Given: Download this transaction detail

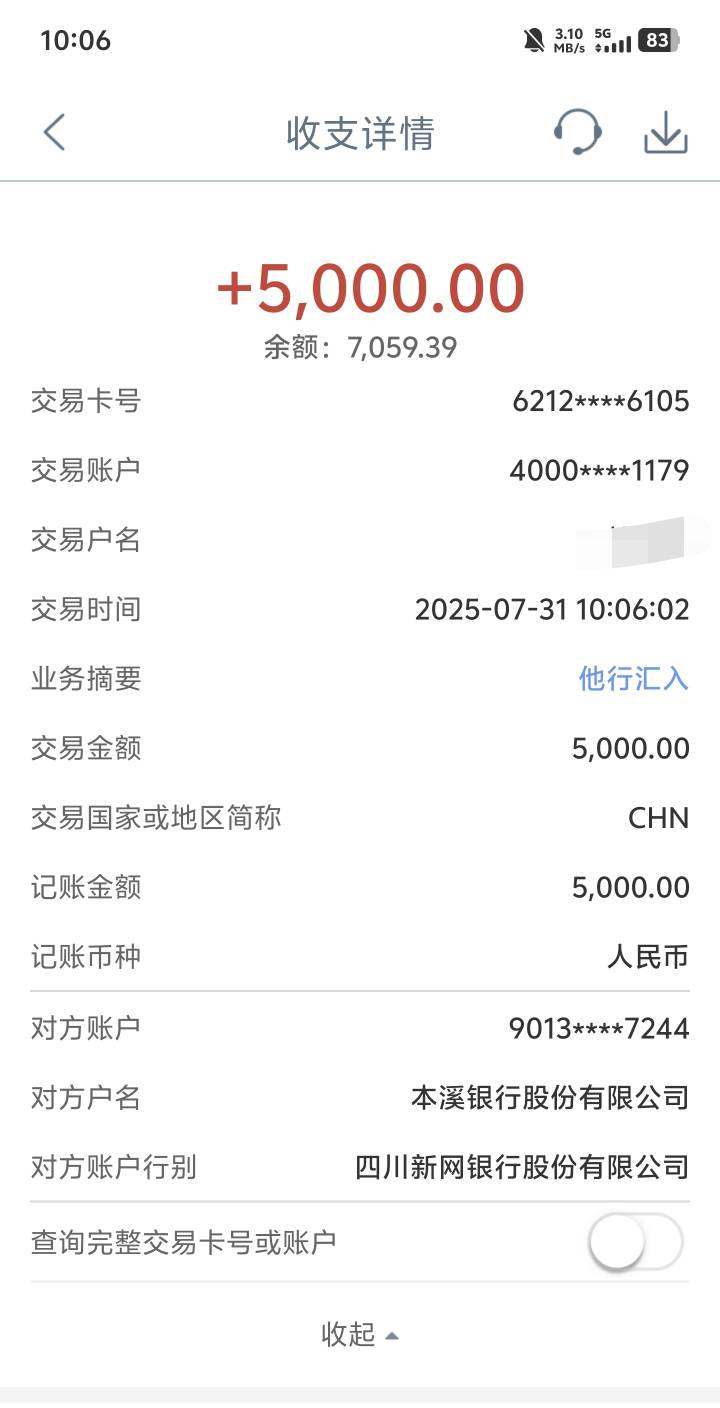Looking at the screenshot, I should 665,132.
